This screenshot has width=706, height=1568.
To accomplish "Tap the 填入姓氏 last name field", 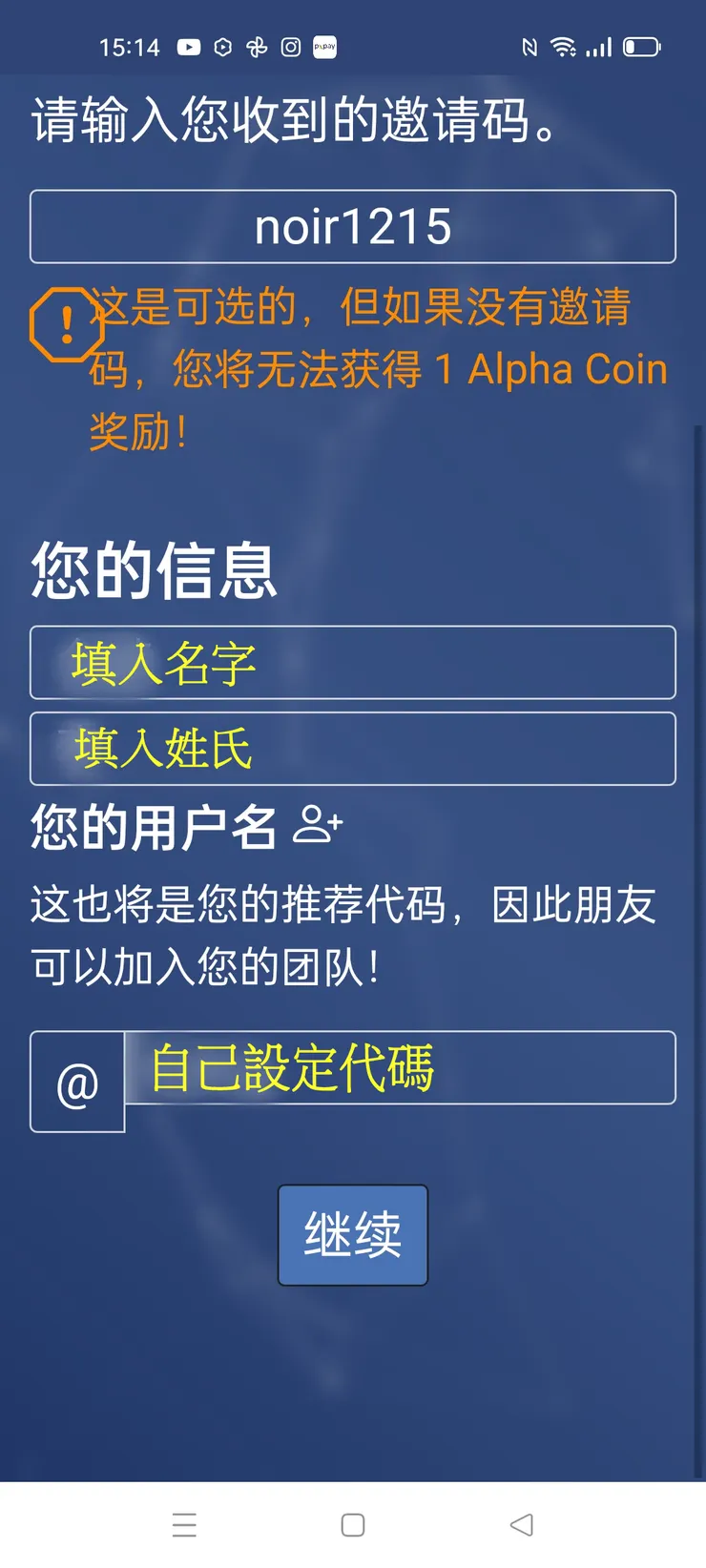I will tap(352, 749).
